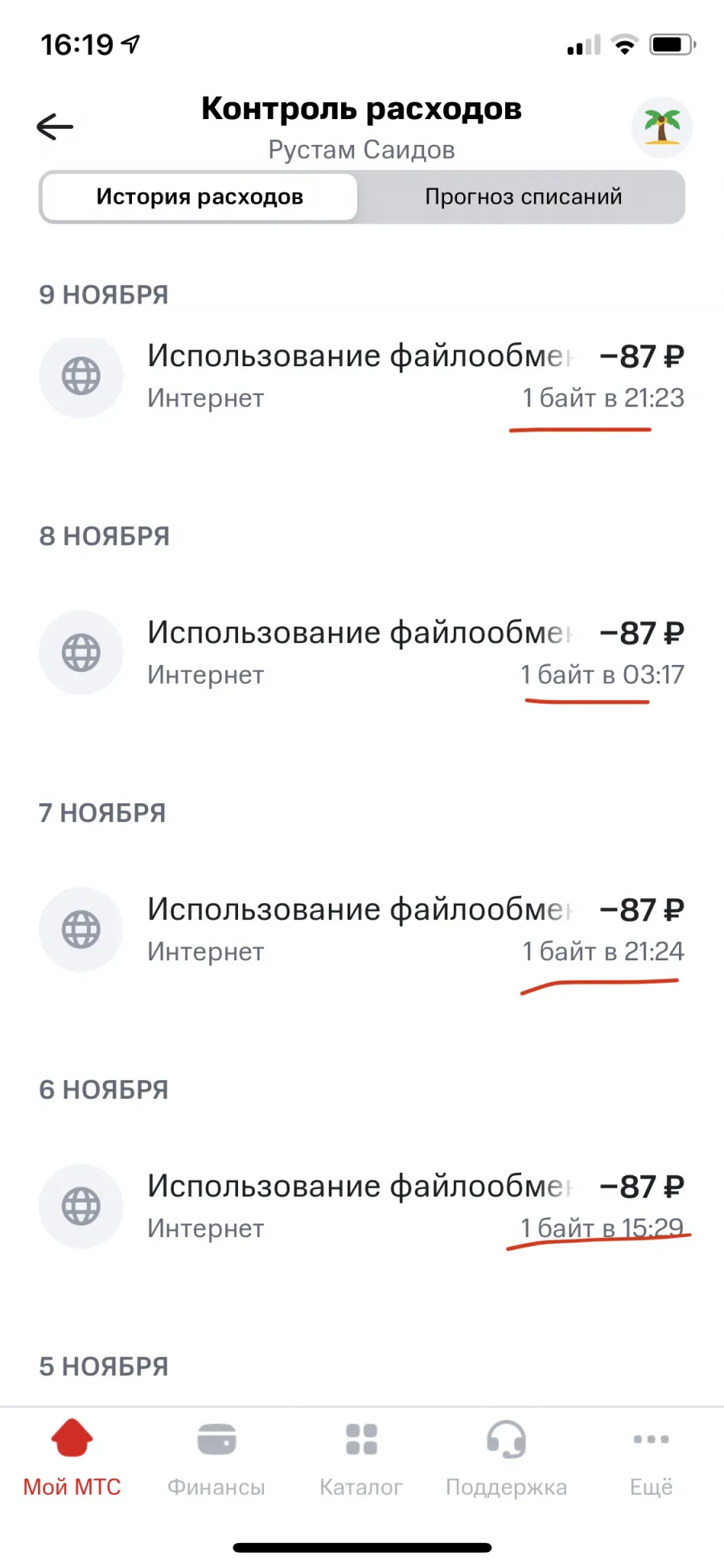This screenshot has height=1568, width=724.
Task: Switch to Прогноз списаний tab
Action: pos(523,196)
